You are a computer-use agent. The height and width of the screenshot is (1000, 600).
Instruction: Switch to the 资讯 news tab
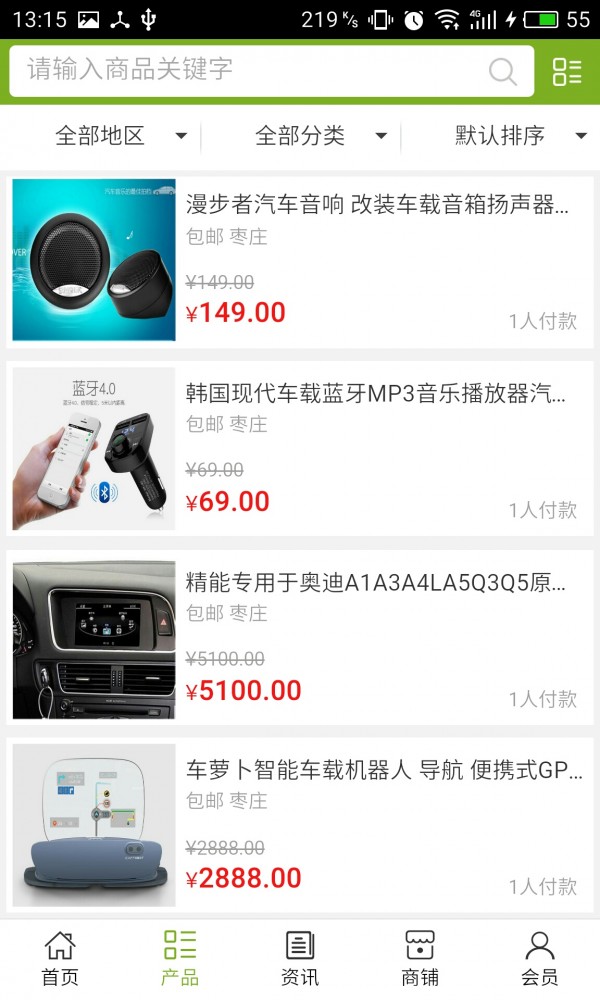tap(300, 958)
